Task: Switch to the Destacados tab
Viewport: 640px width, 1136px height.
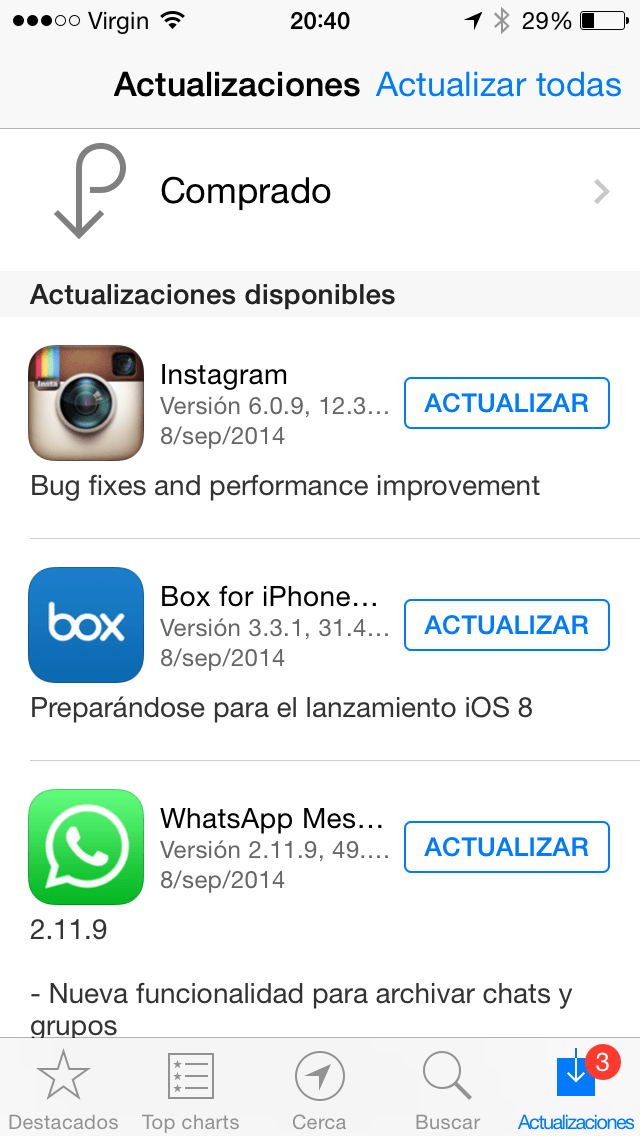Action: pyautogui.click(x=63, y=1089)
